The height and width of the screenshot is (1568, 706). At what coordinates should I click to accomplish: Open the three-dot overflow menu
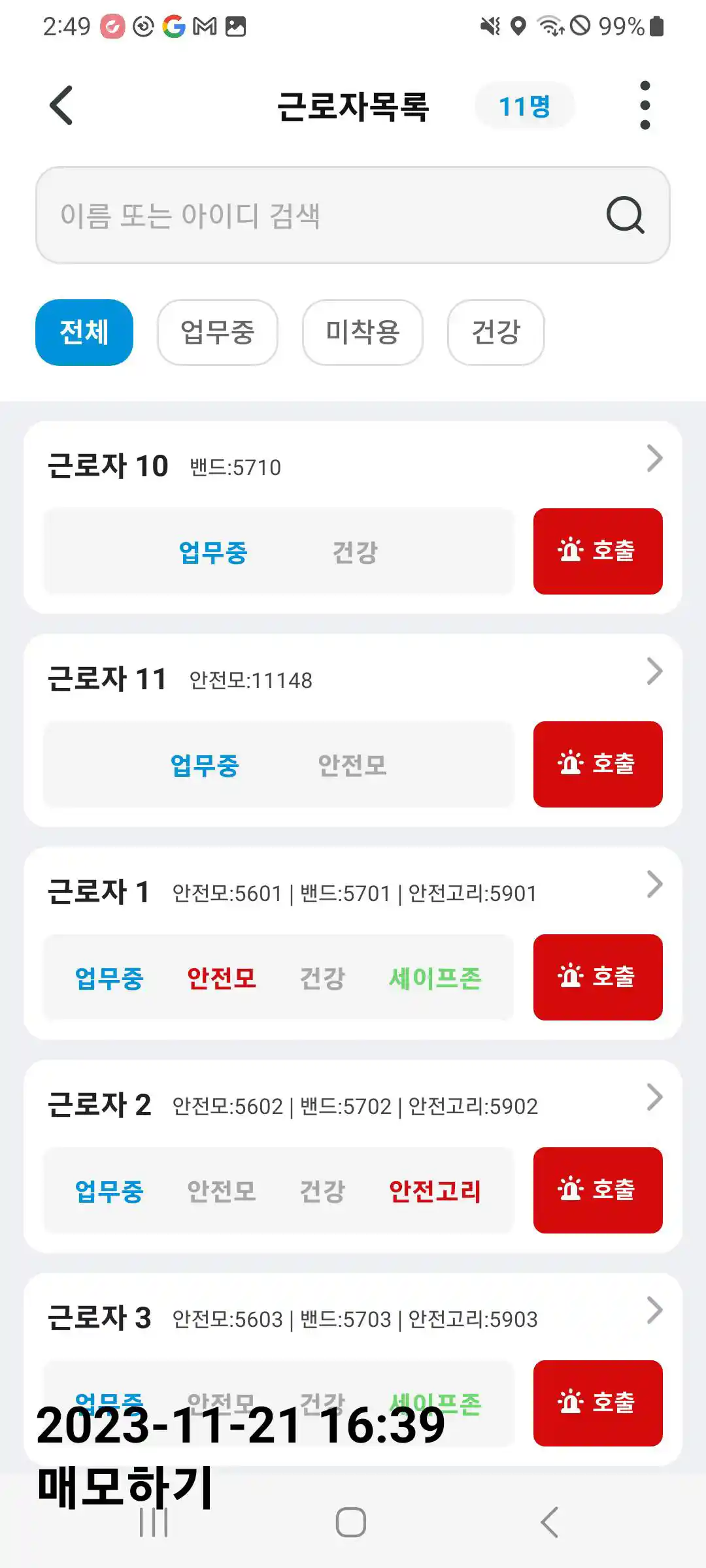coord(645,105)
